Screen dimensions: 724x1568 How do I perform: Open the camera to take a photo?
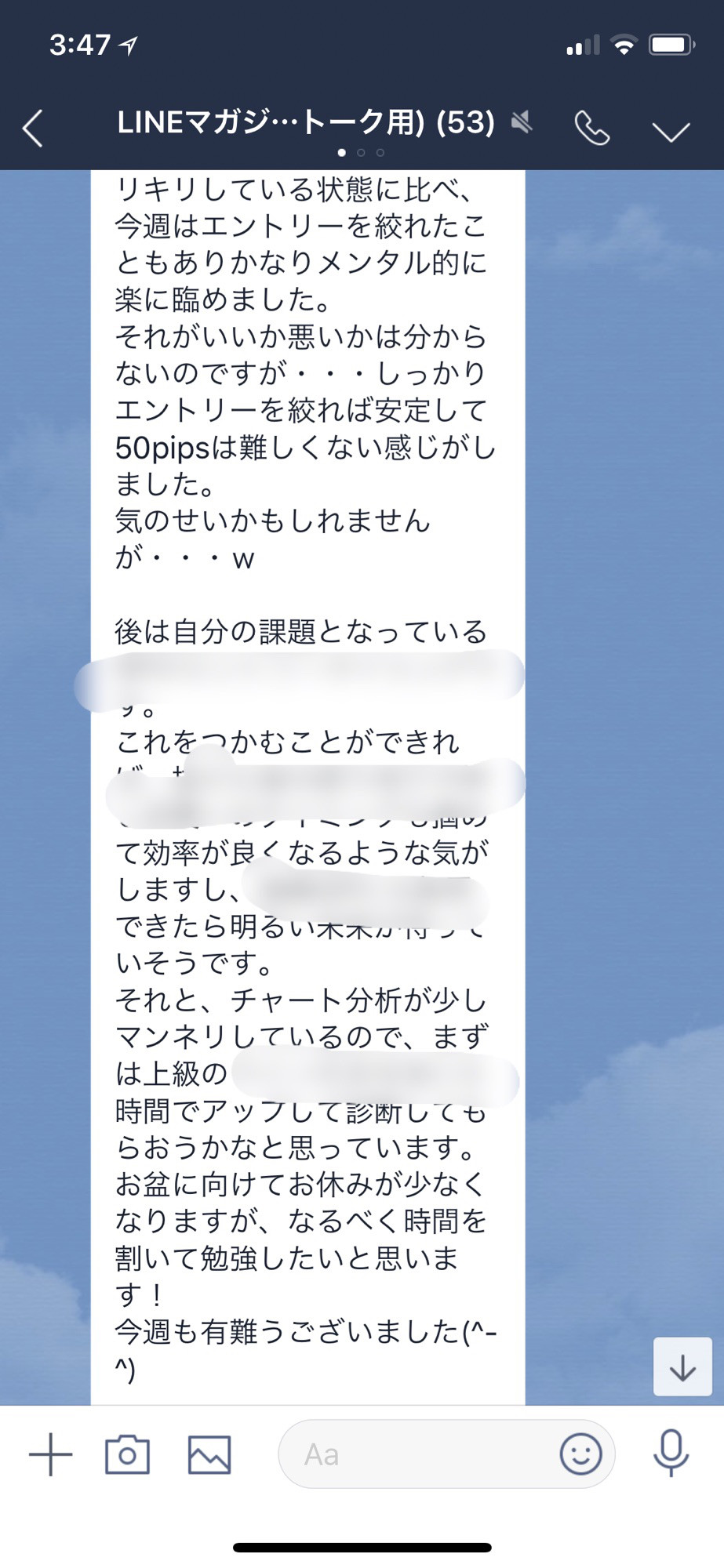(x=127, y=1454)
